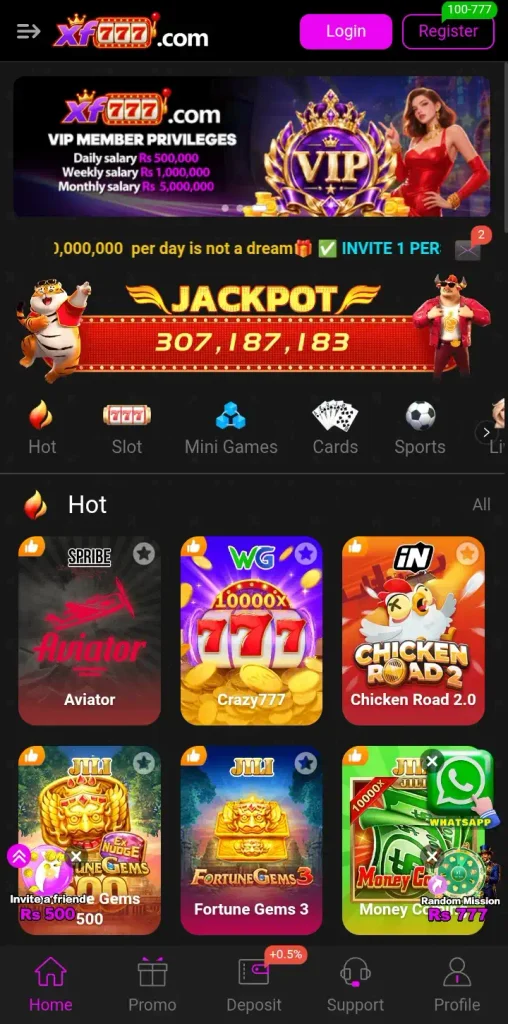Image resolution: width=508 pixels, height=1024 pixels.
Task: Switch to Mini Games category
Action: 230,428
